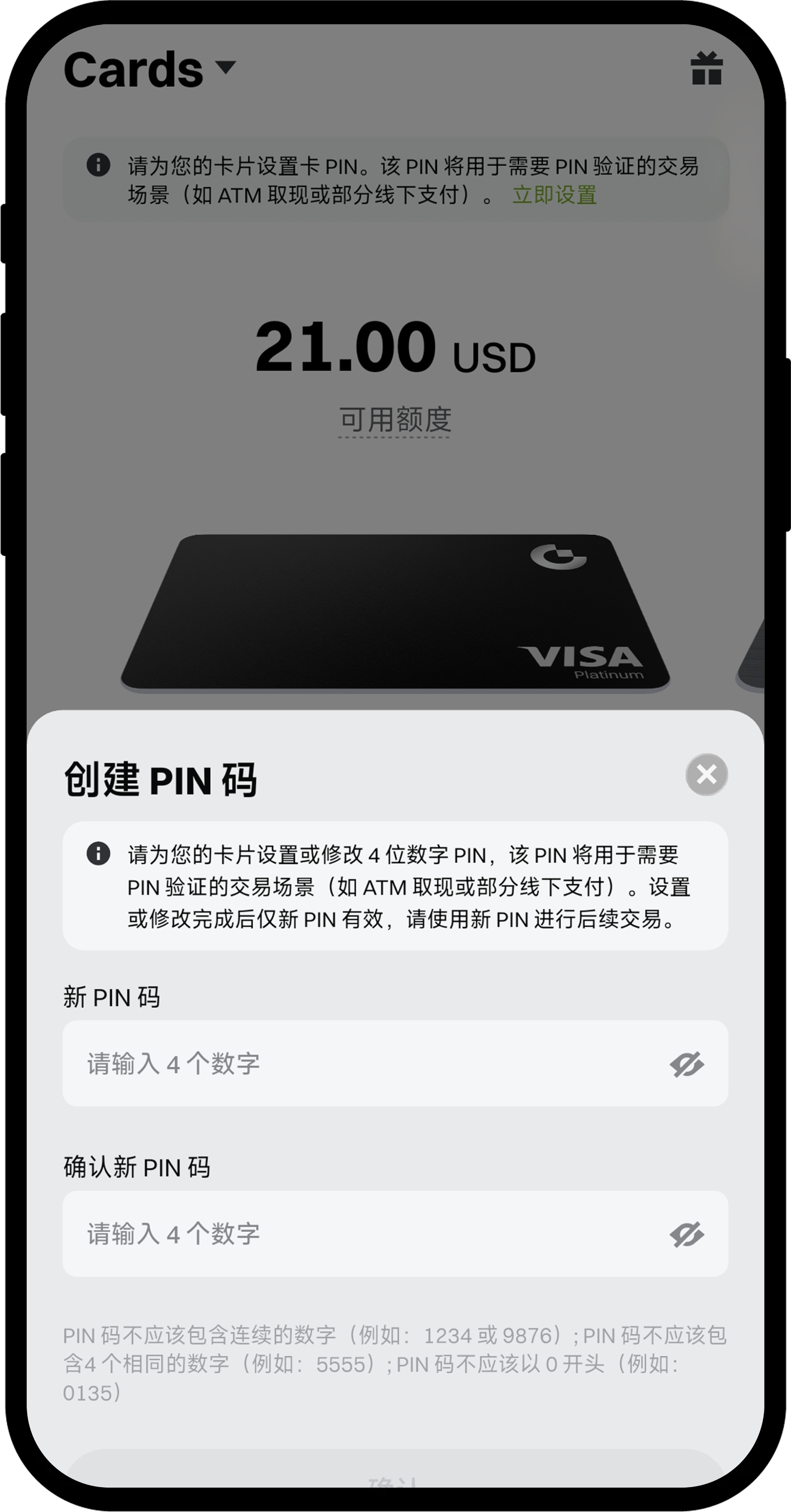The height and width of the screenshot is (1512, 791).
Task: Show digits in 确认新 PIN 码 field
Action: (x=687, y=1234)
